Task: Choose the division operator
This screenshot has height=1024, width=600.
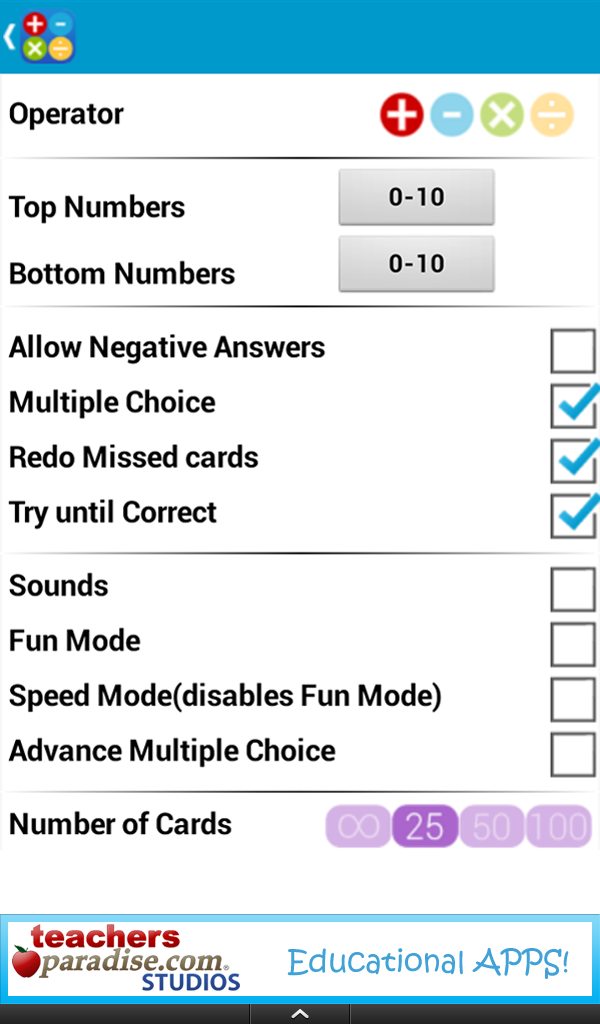Action: pyautogui.click(x=552, y=116)
